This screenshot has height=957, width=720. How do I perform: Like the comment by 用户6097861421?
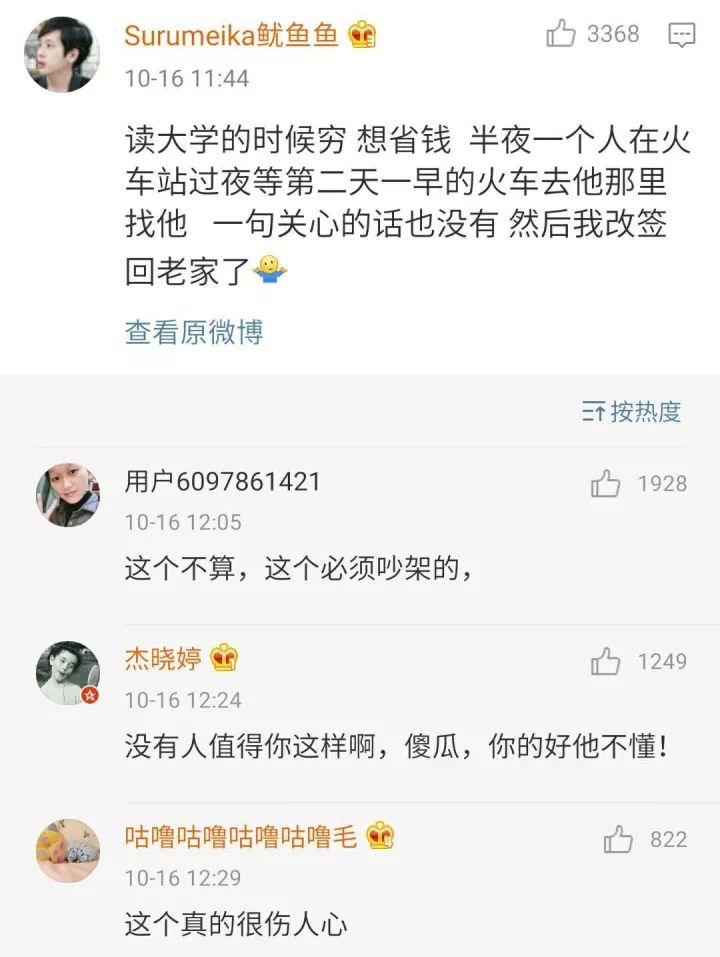[x=606, y=484]
